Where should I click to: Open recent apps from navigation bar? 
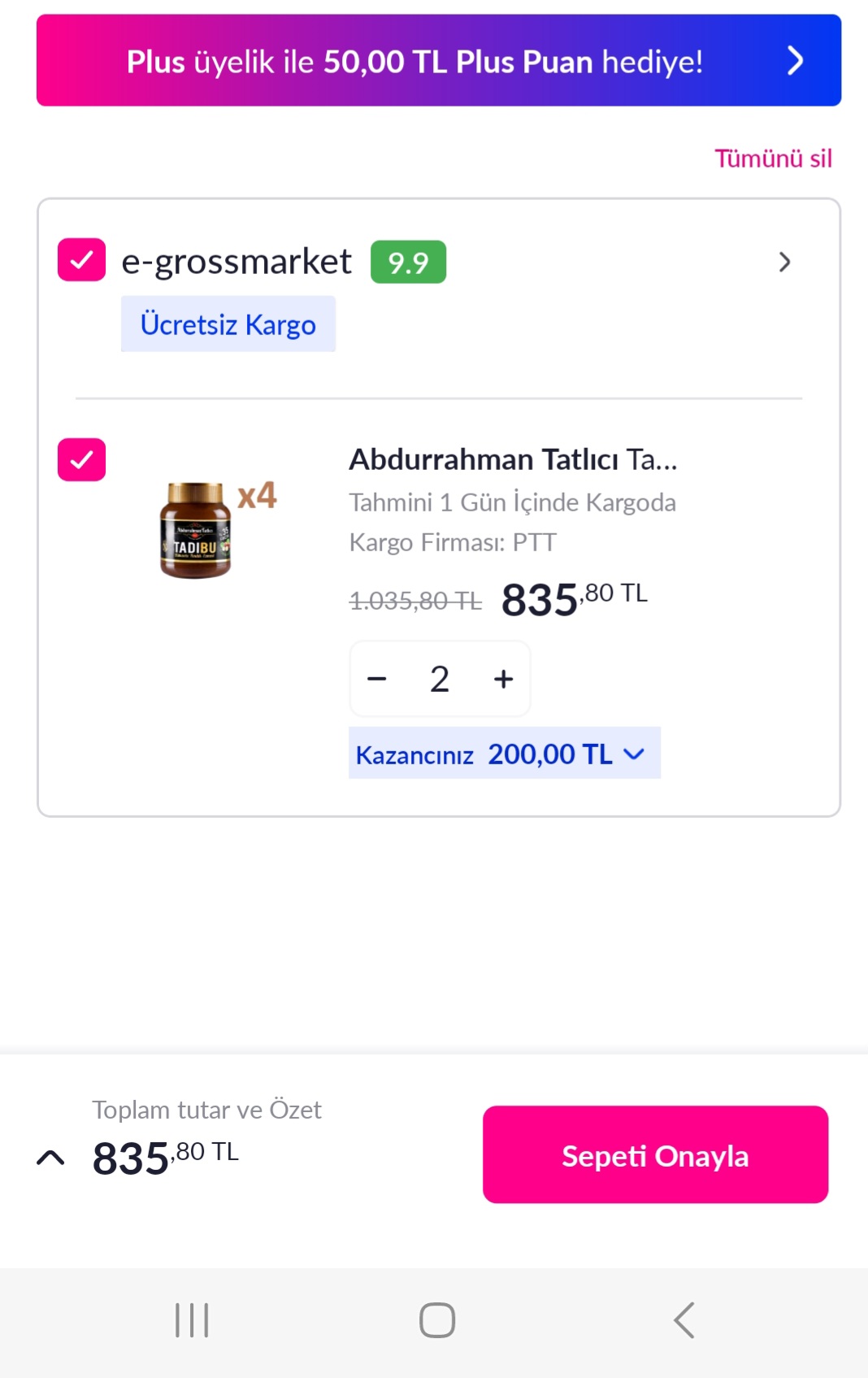coord(192,1319)
